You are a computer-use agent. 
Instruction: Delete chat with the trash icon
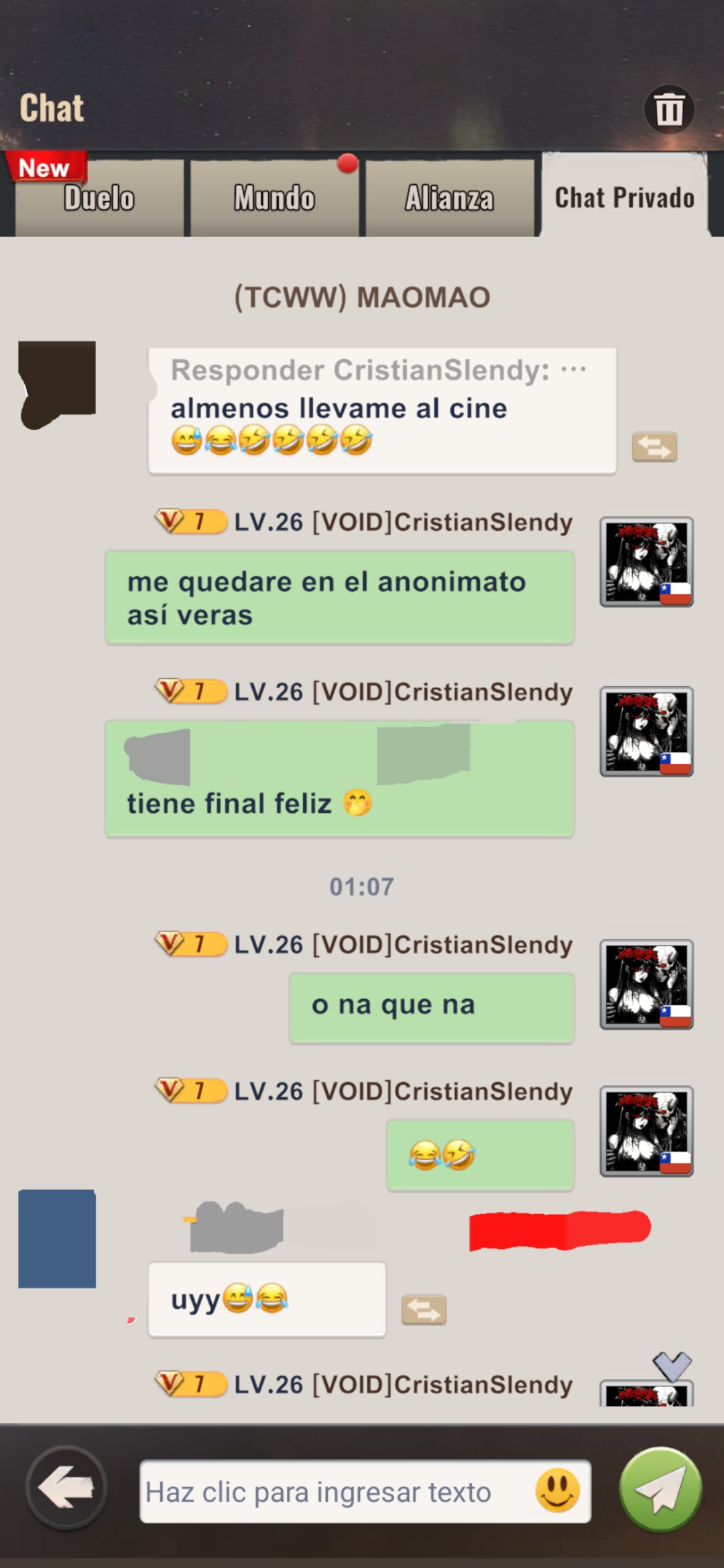pyautogui.click(x=669, y=109)
